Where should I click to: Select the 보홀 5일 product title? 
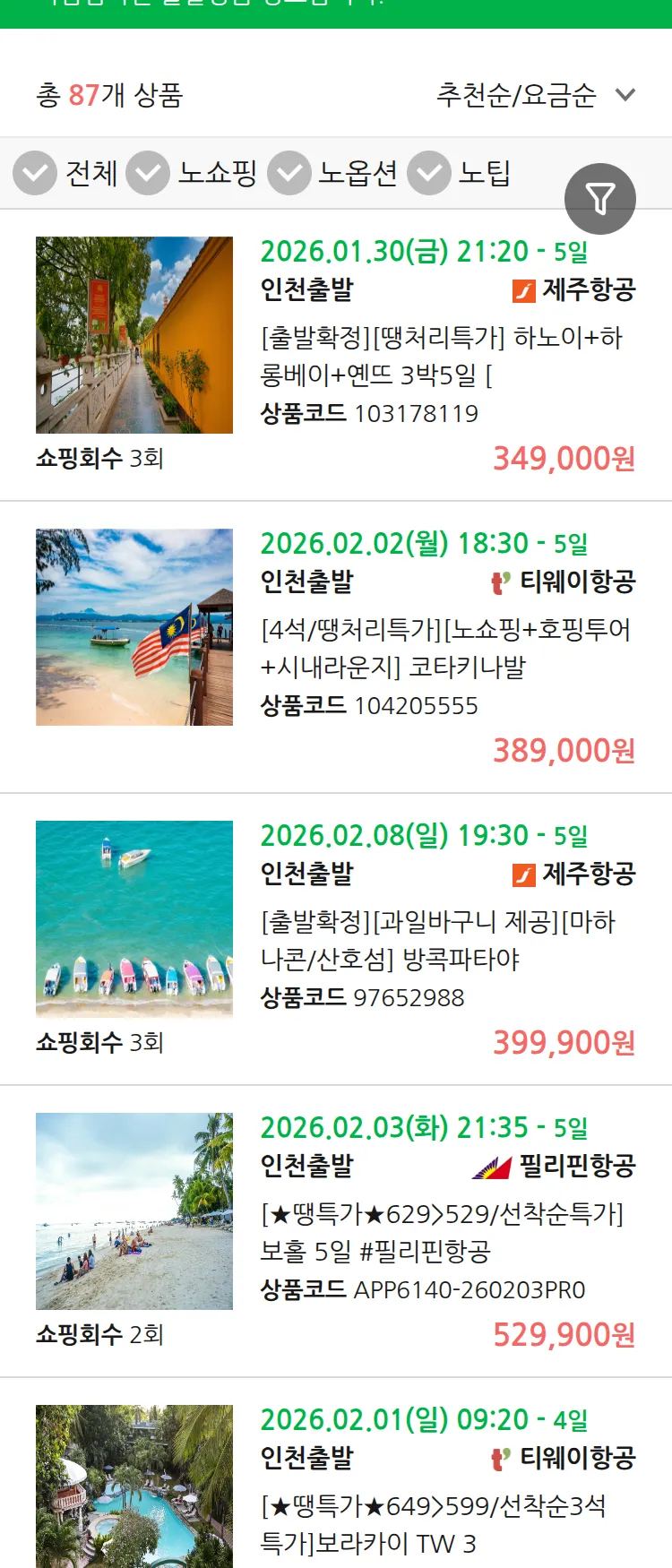coord(445,1232)
